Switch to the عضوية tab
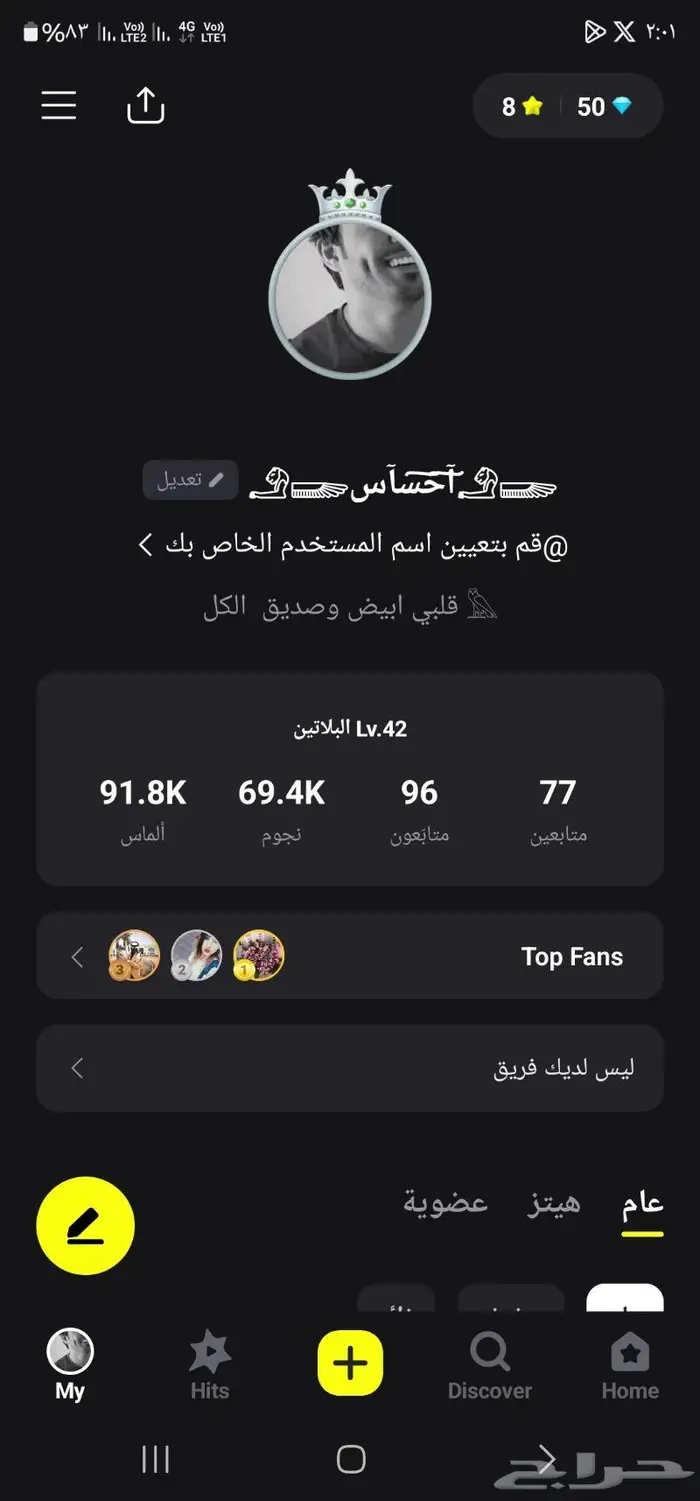The image size is (700, 1501). pos(446,1204)
